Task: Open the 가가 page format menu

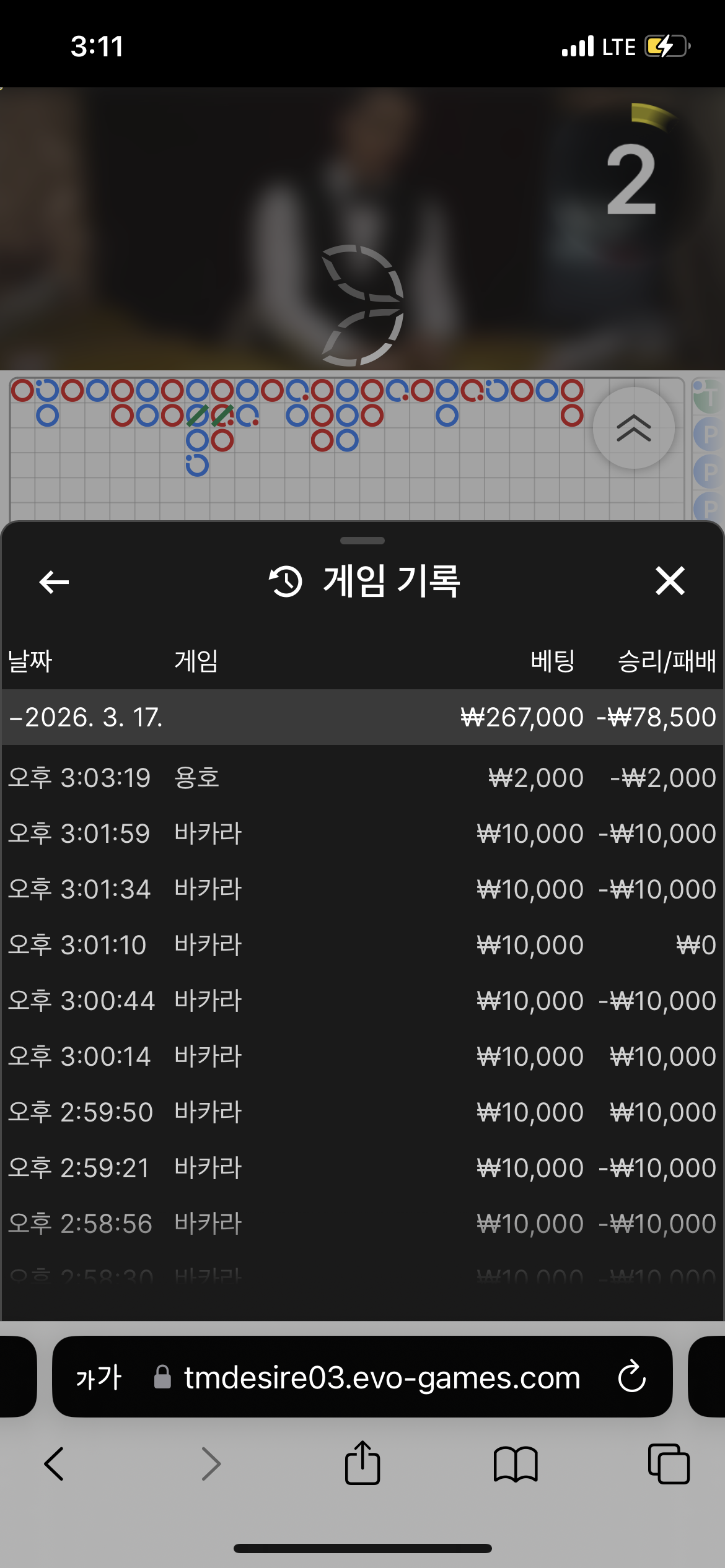Action: (x=99, y=1377)
